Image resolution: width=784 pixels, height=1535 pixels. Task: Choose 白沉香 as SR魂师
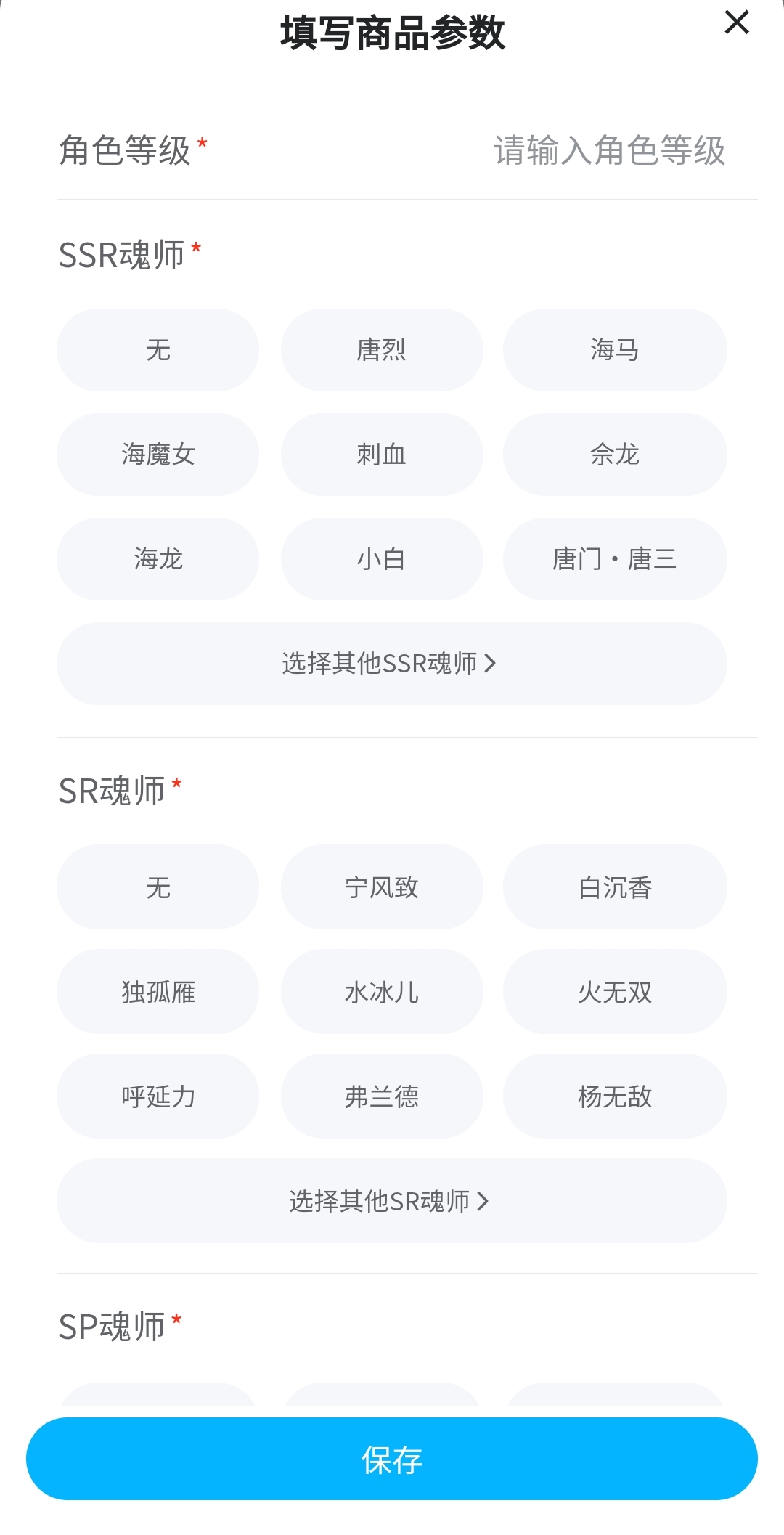[x=614, y=887]
